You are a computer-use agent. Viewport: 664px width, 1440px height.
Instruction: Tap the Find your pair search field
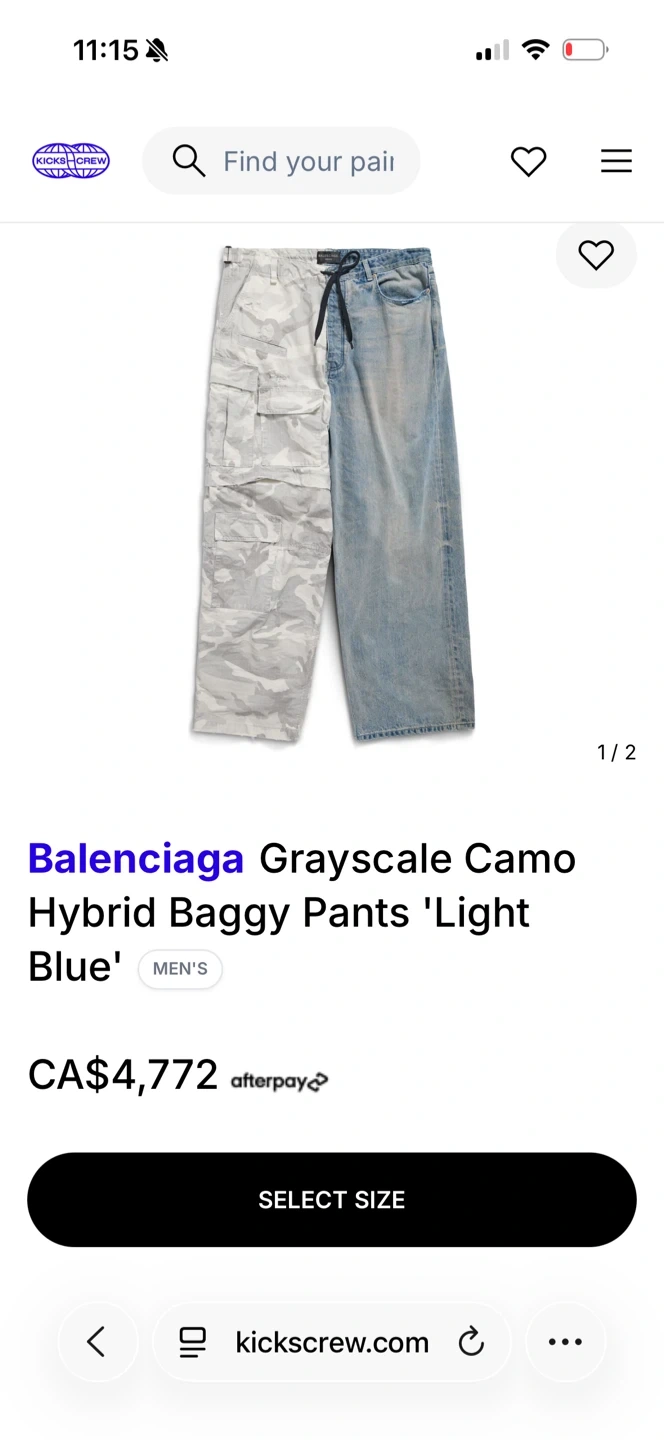pyautogui.click(x=300, y=161)
